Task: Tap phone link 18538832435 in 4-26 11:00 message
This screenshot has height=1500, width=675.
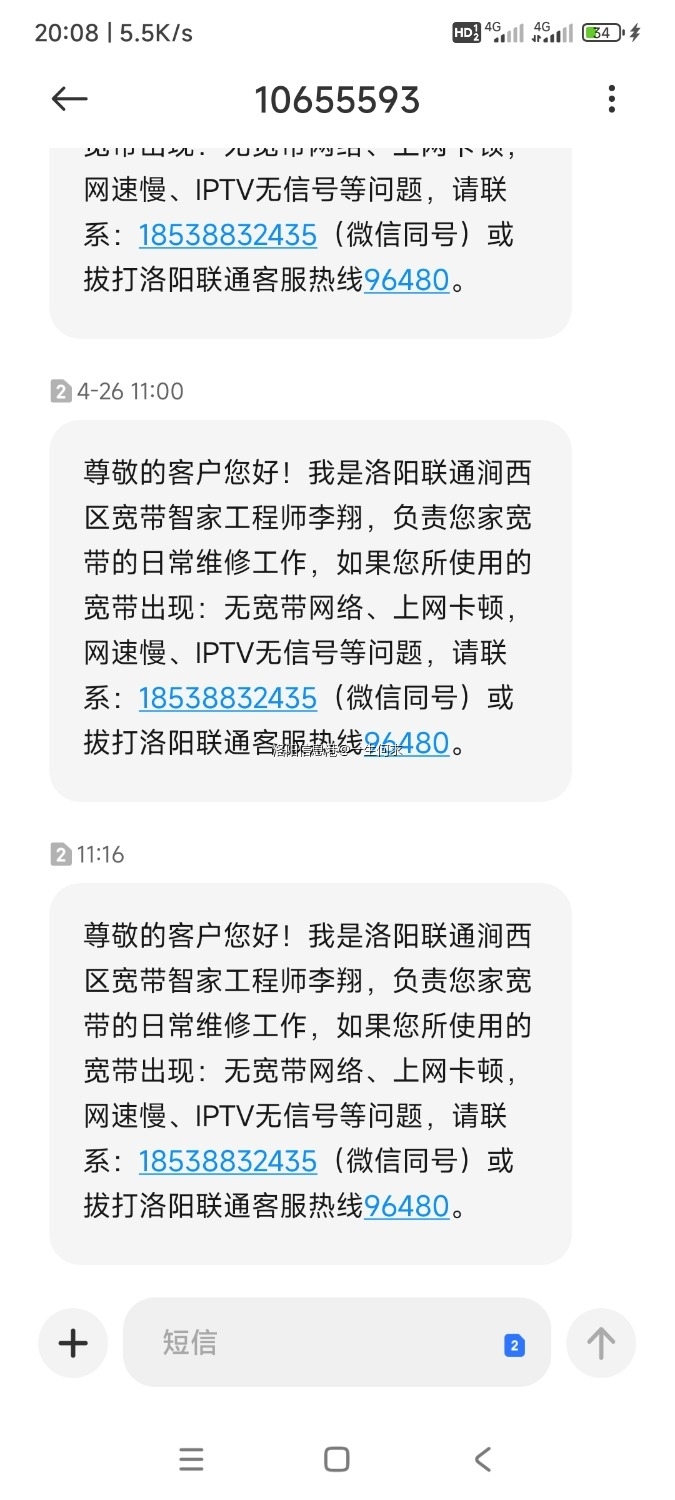Action: point(227,698)
